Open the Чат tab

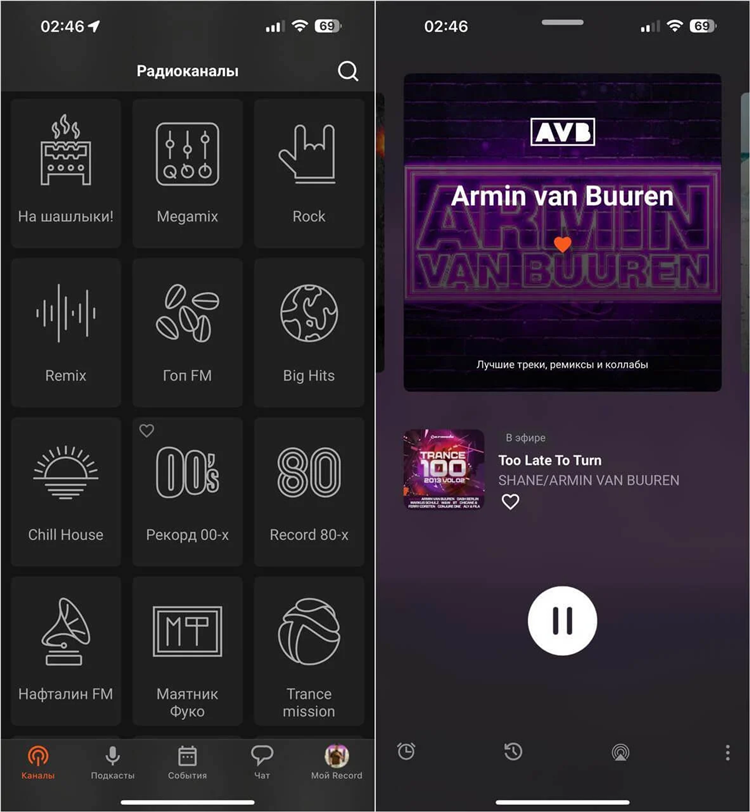click(x=262, y=763)
